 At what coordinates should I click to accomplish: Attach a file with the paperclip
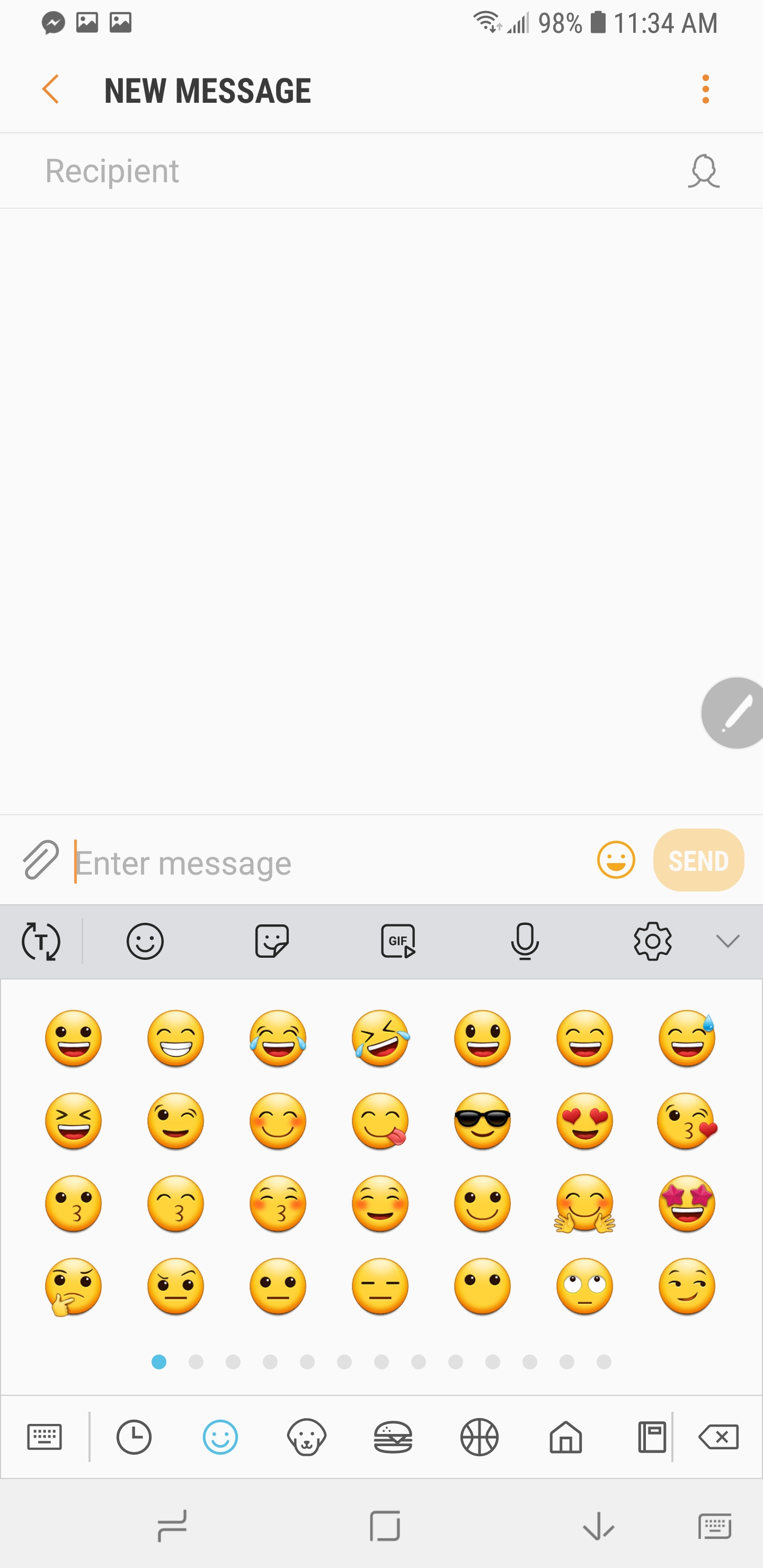(x=40, y=859)
